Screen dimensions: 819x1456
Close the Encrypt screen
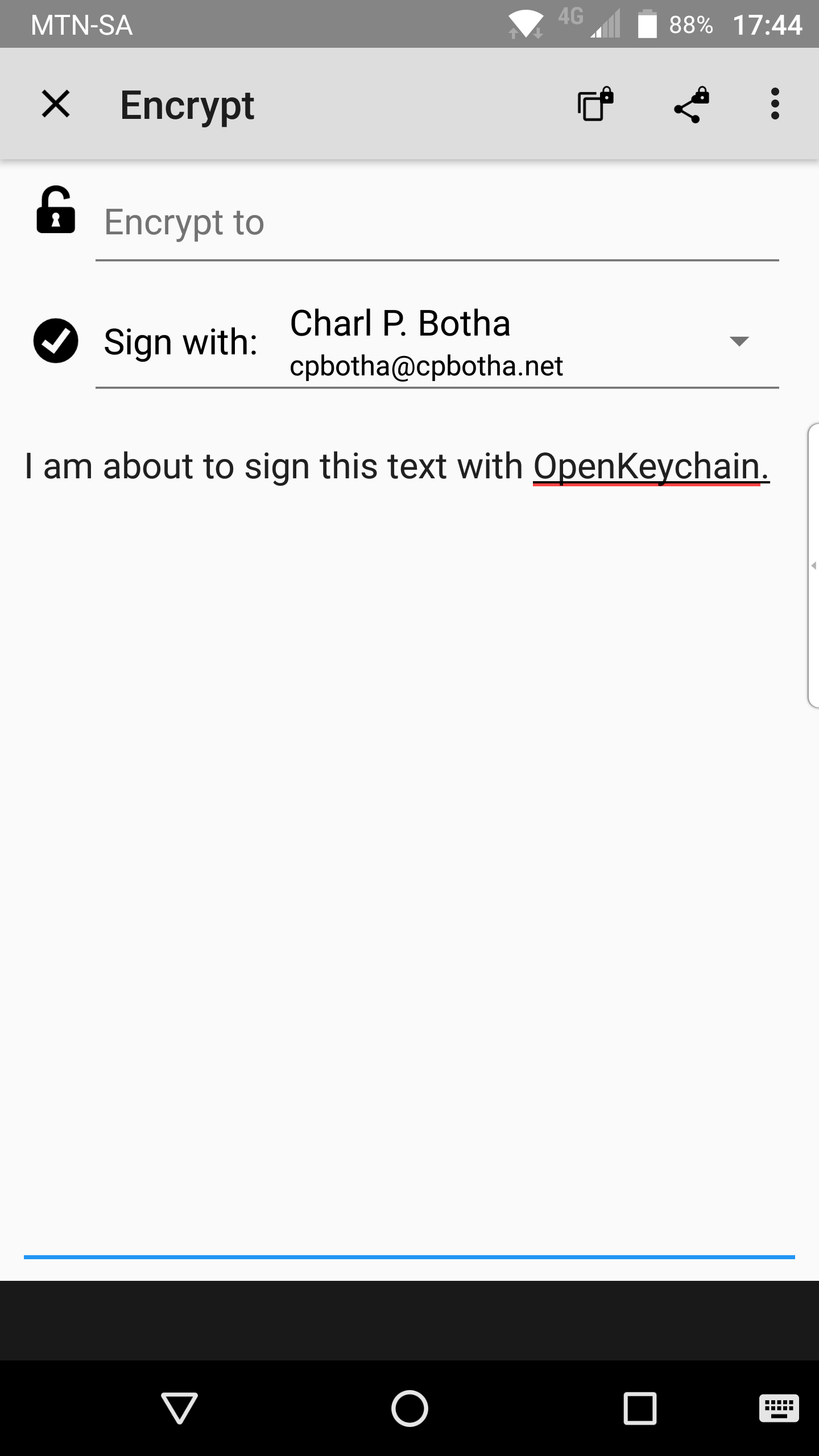pyautogui.click(x=56, y=104)
